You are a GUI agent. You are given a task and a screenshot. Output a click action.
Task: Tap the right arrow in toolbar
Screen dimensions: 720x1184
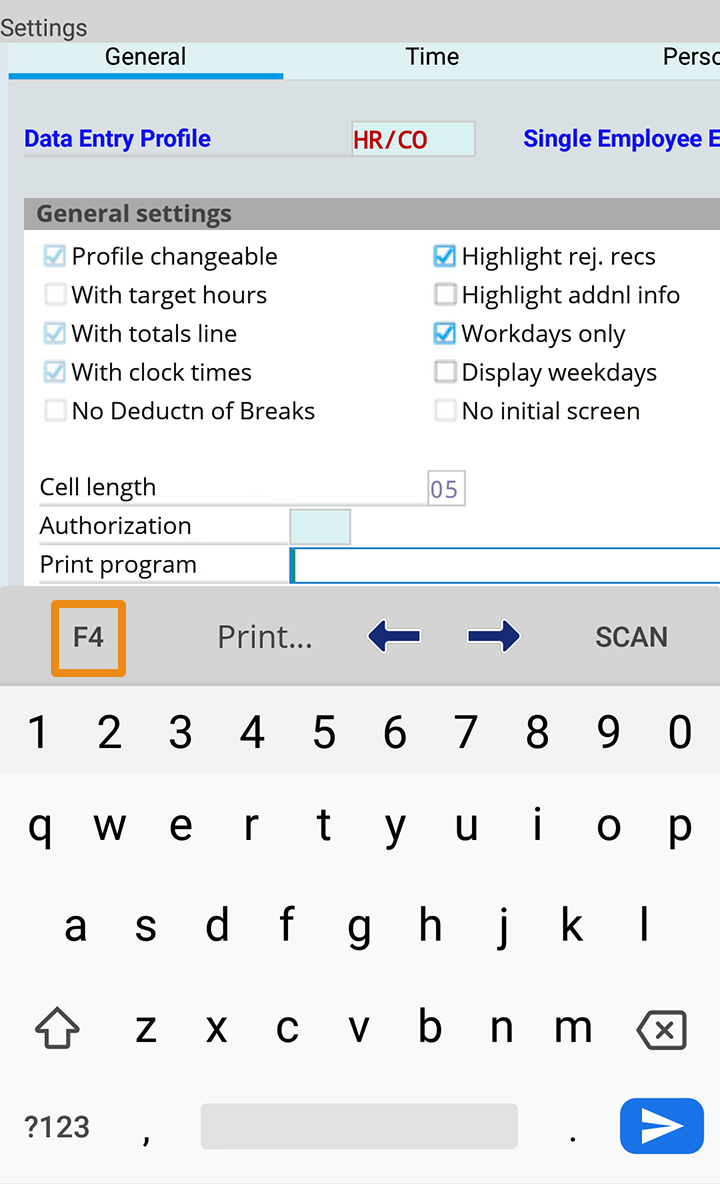494,637
